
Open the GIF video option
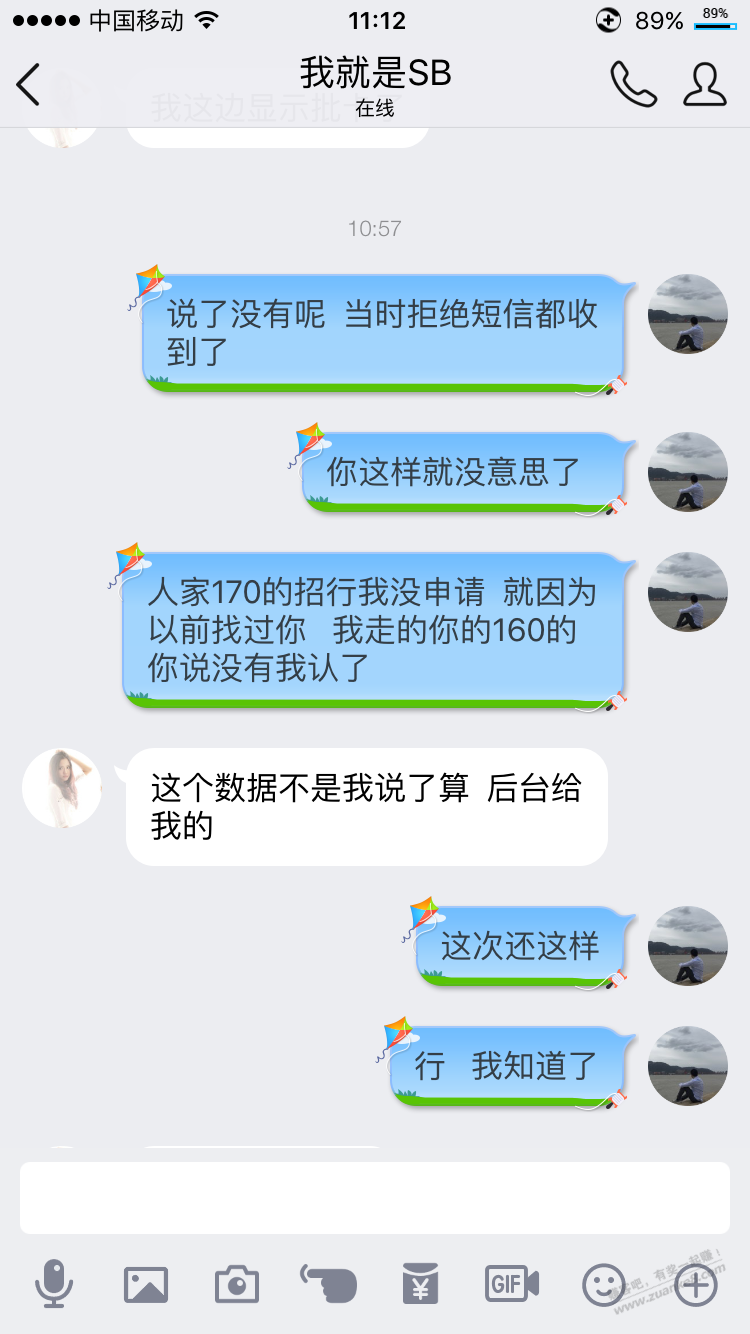pyautogui.click(x=512, y=1283)
